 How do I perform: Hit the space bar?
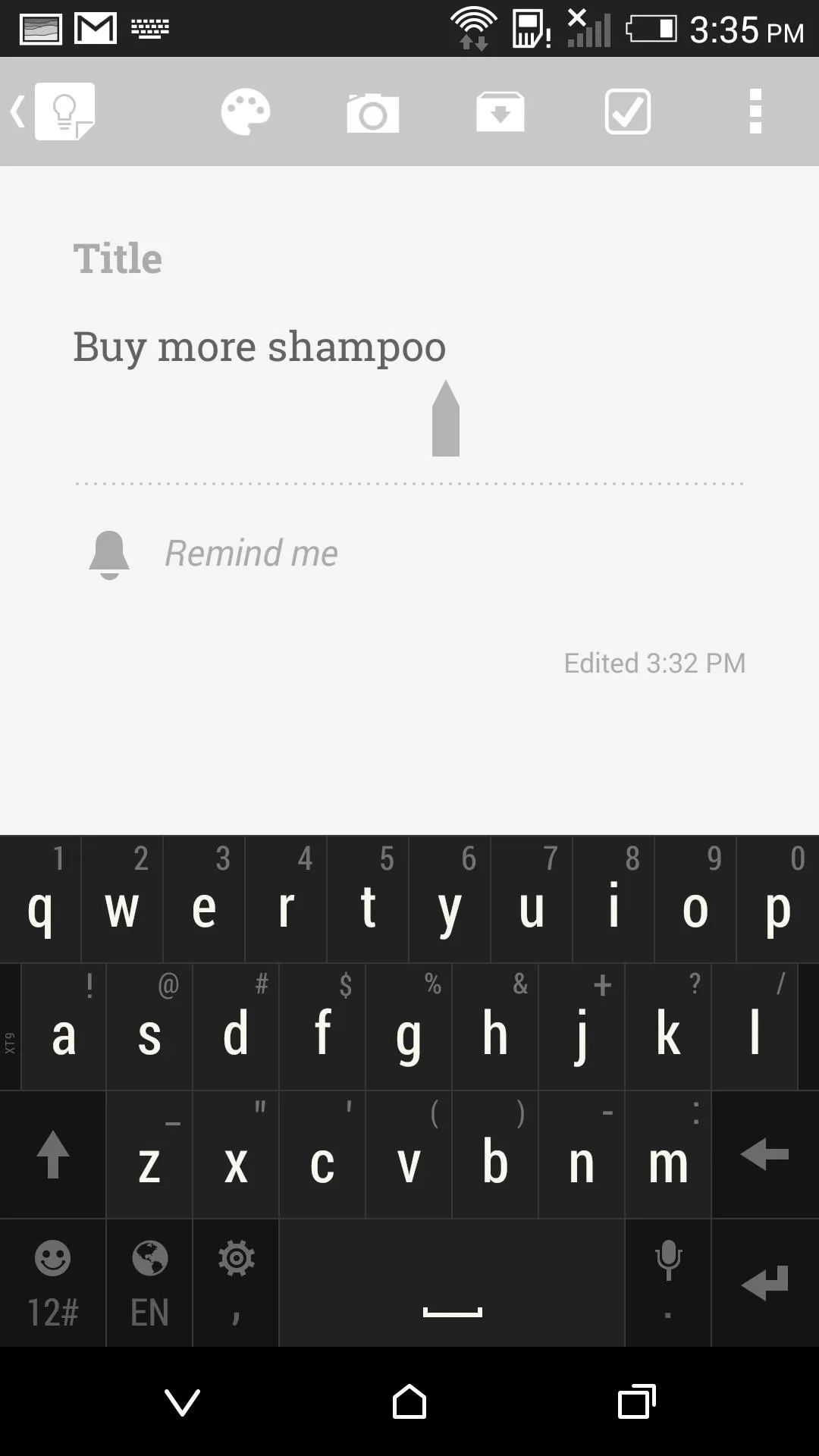pos(452,1283)
